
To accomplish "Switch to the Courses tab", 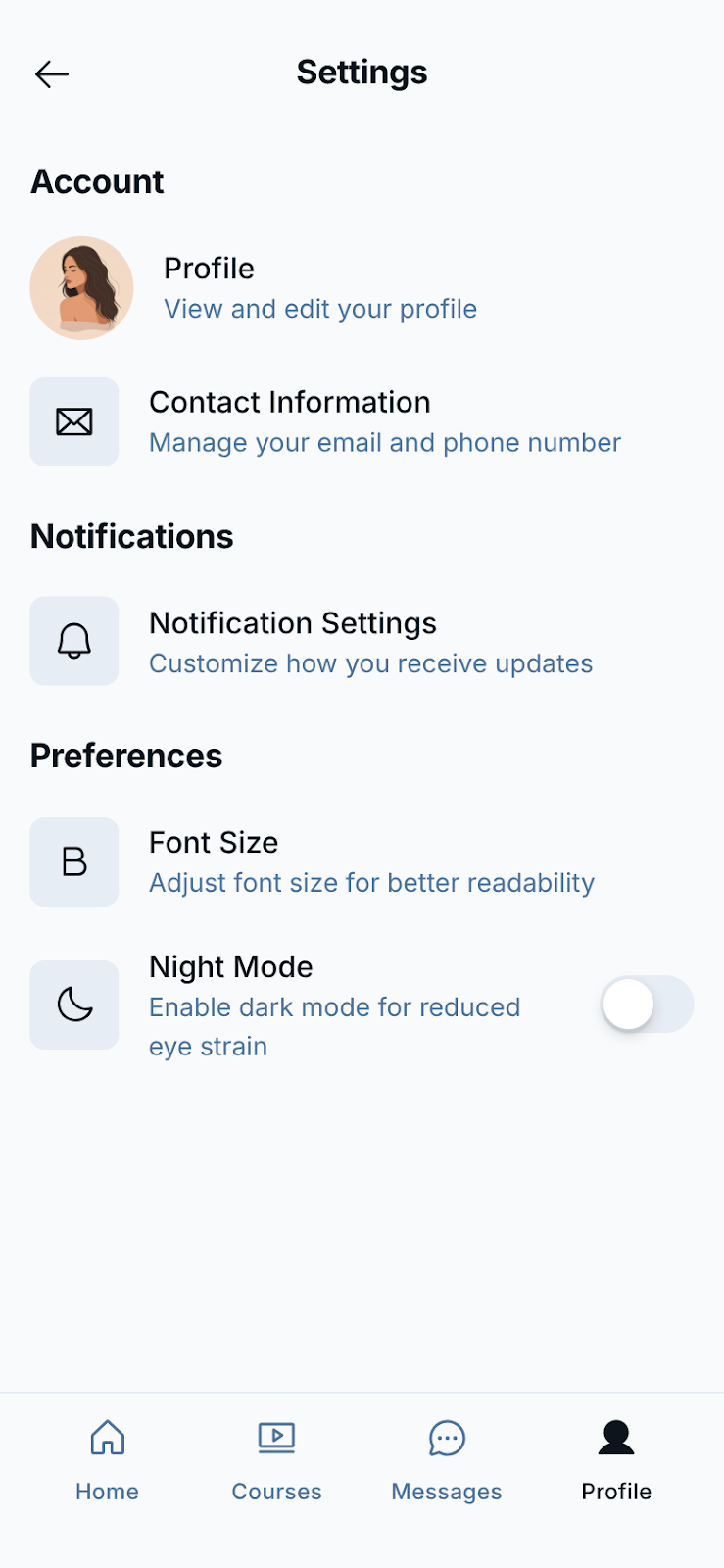I will [x=276, y=1460].
